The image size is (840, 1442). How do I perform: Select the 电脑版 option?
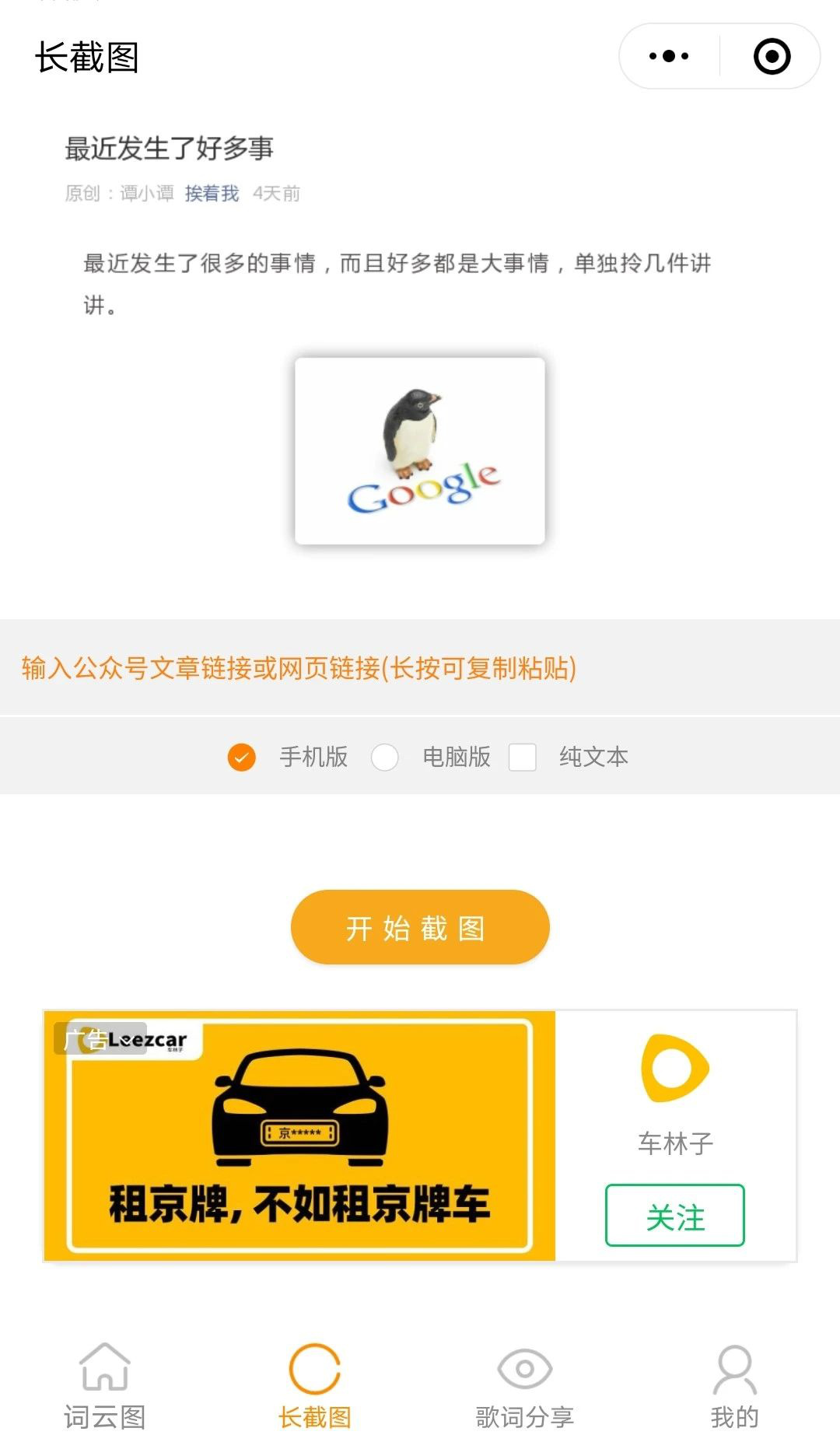pyautogui.click(x=385, y=757)
